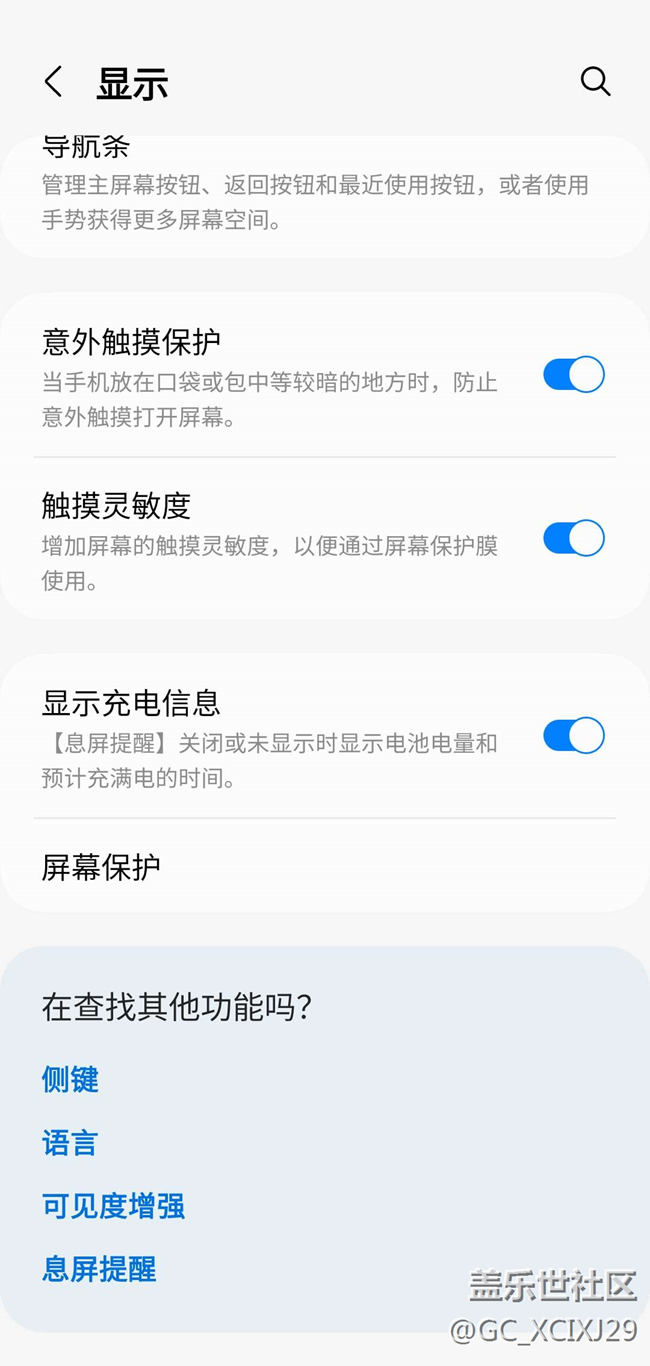
Task: Jump to the 息屏提醒 link
Action: pos(99,1270)
